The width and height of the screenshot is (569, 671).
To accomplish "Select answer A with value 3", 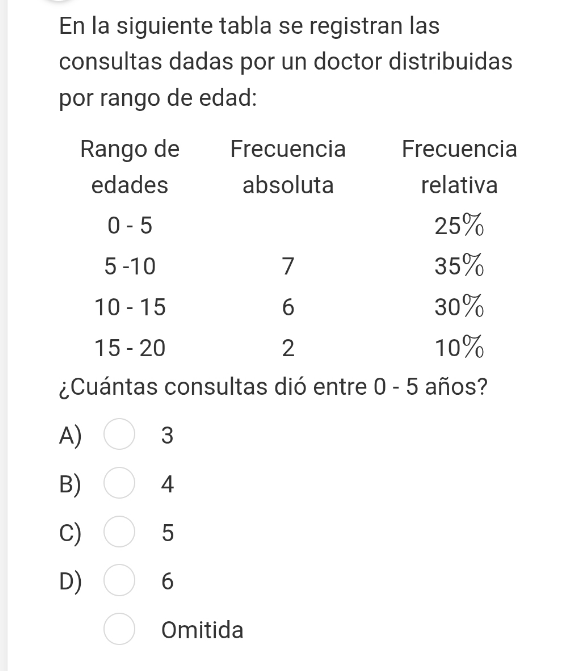I will click(x=119, y=434).
